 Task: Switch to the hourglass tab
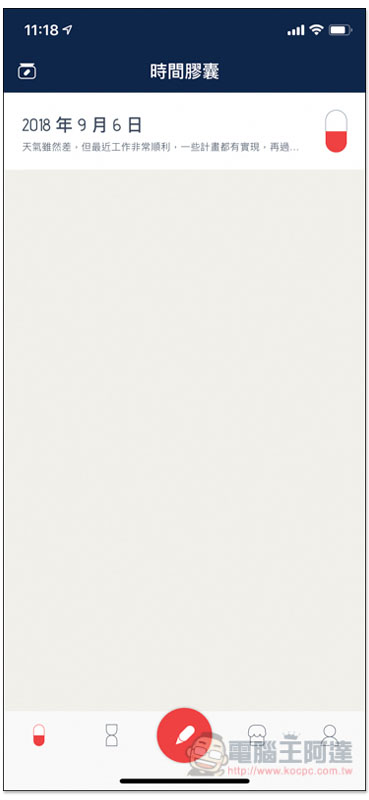click(111, 735)
